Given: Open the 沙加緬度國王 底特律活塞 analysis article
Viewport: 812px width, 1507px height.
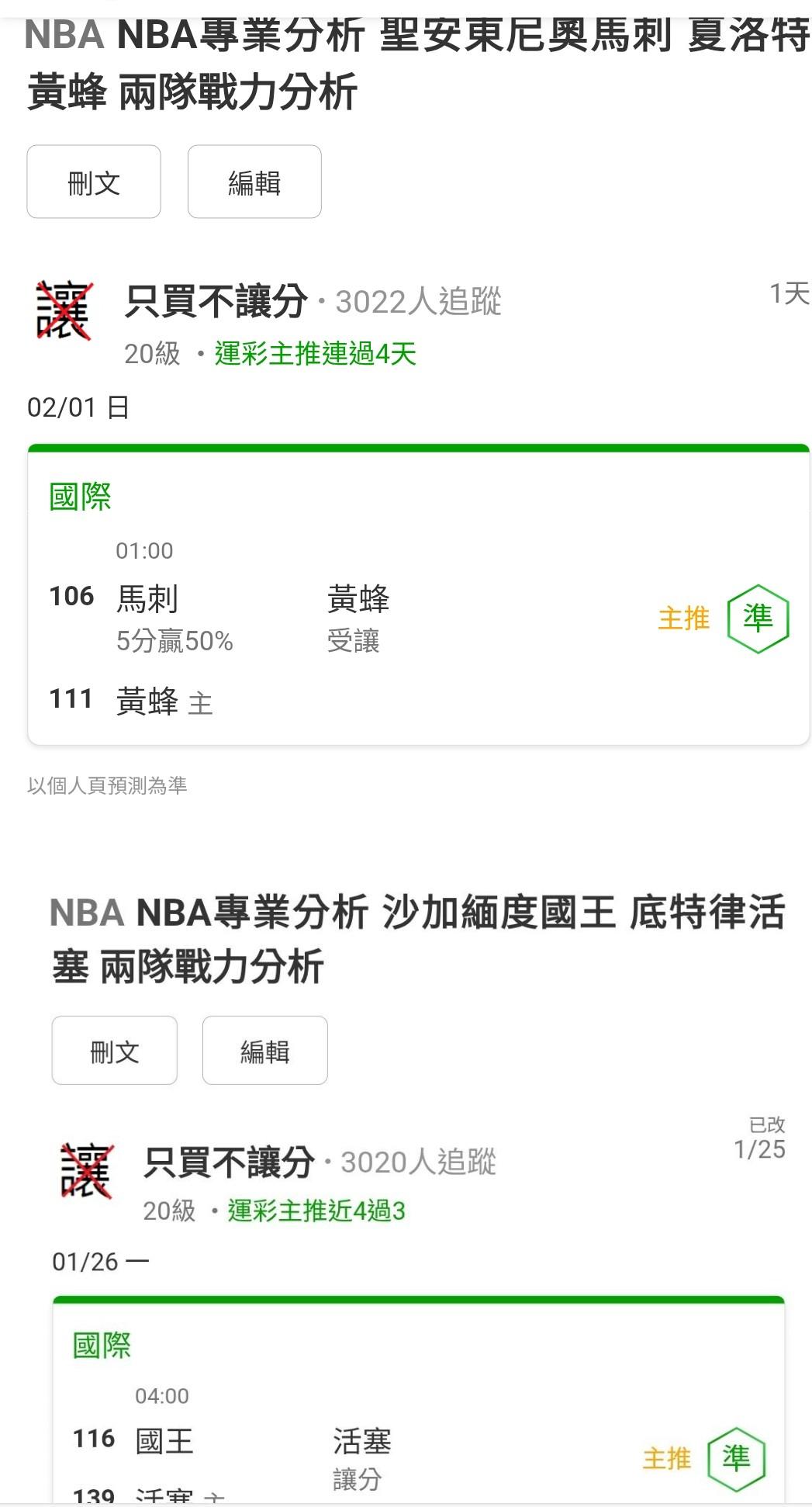Looking at the screenshot, I should pos(418,939).
